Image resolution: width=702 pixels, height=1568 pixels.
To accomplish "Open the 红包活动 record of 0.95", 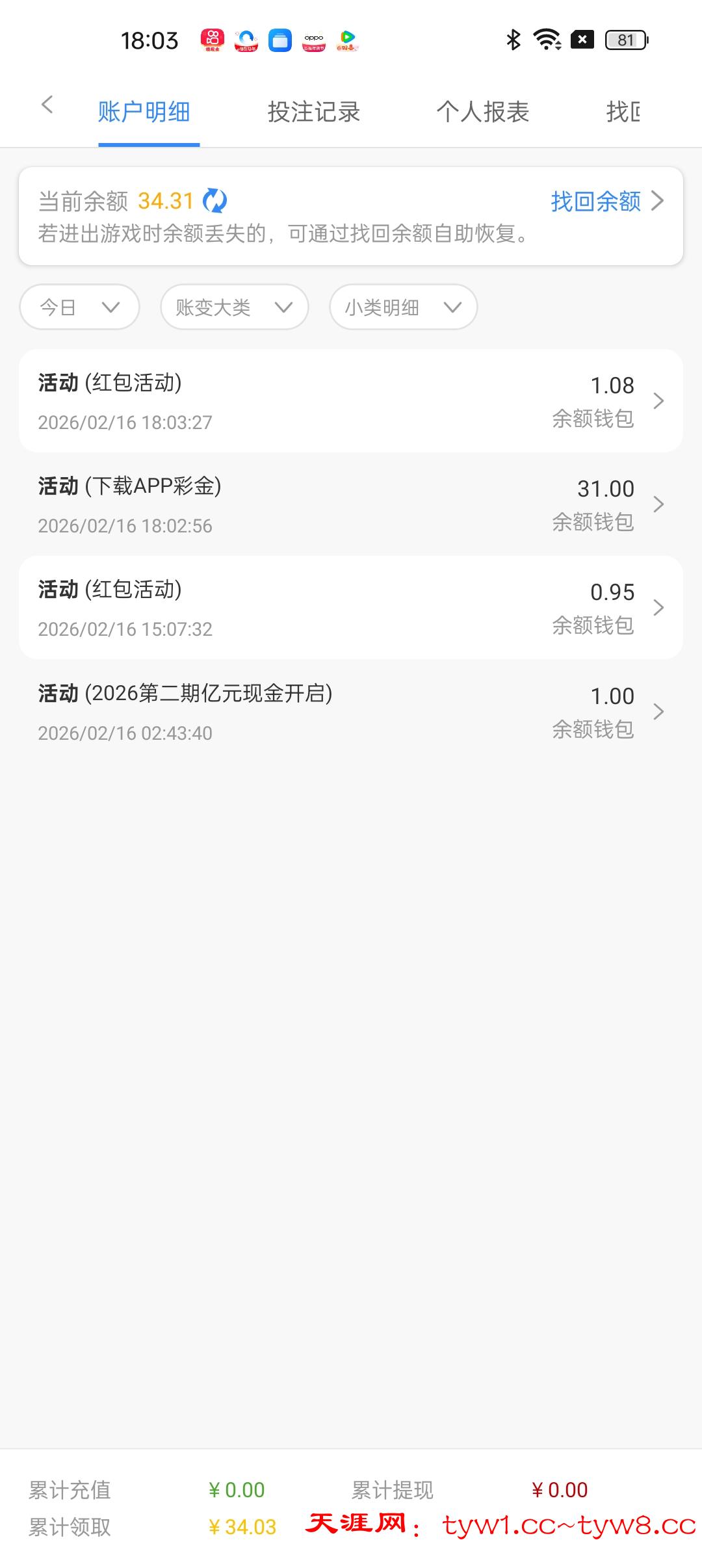I will 351,608.
